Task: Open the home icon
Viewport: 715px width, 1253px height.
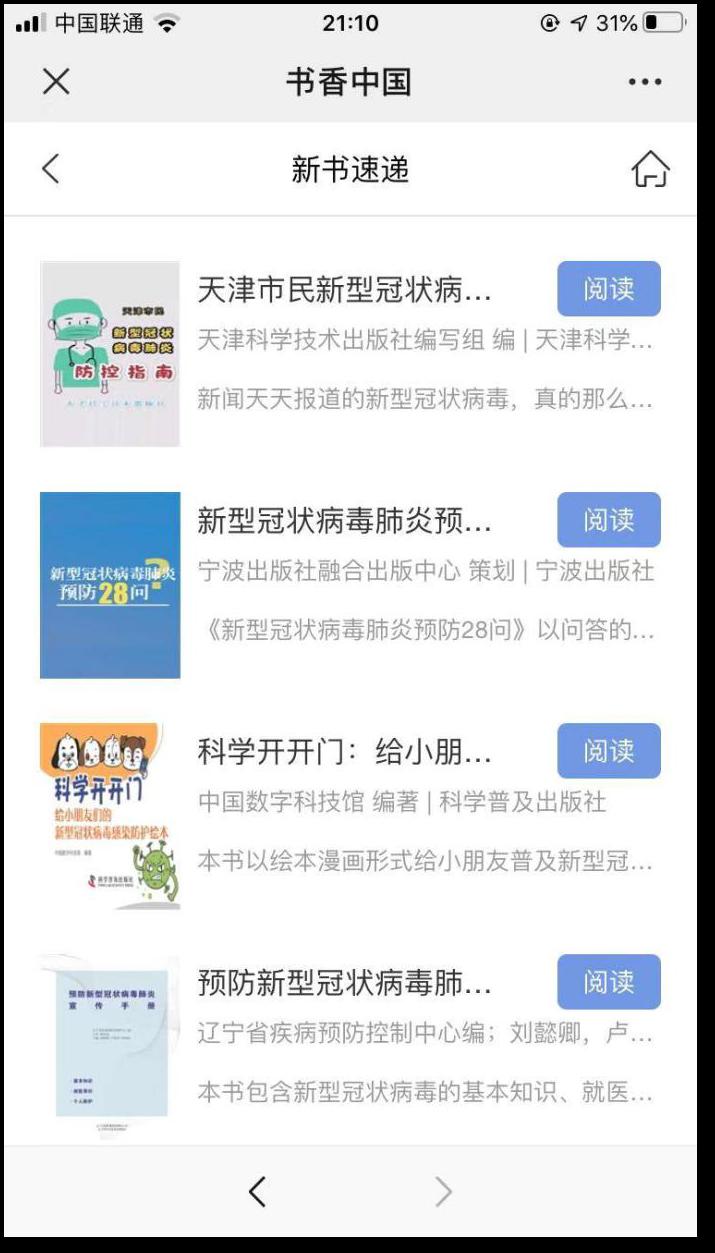Action: 650,169
